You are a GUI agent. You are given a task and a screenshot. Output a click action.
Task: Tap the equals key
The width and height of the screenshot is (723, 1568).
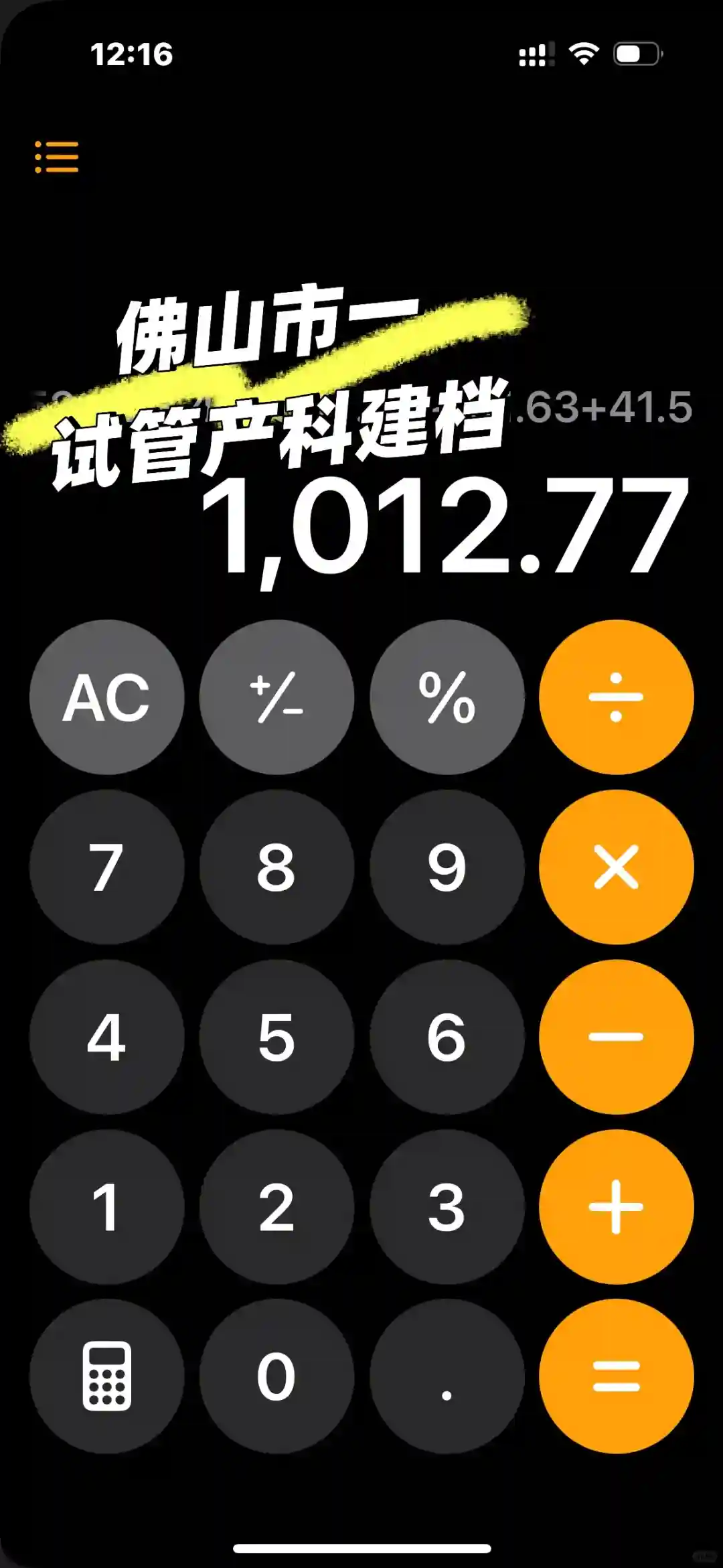tap(616, 1376)
